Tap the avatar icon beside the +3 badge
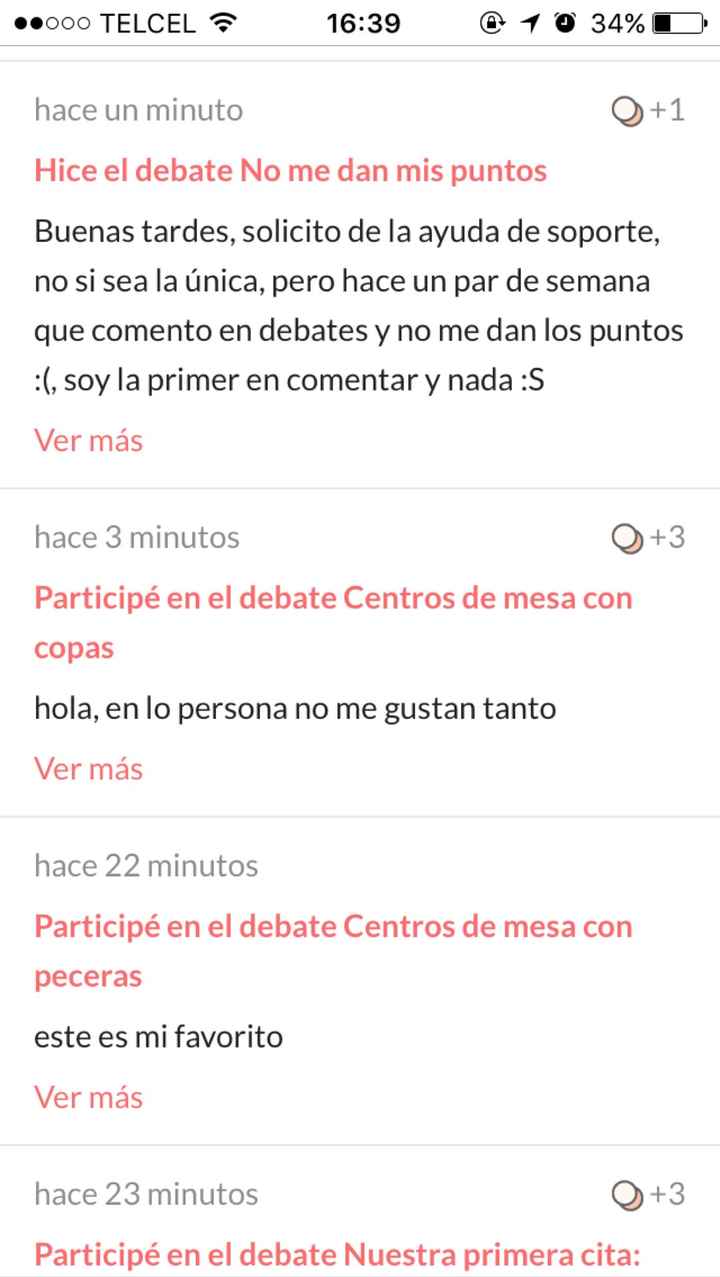The image size is (720, 1277). point(626,537)
